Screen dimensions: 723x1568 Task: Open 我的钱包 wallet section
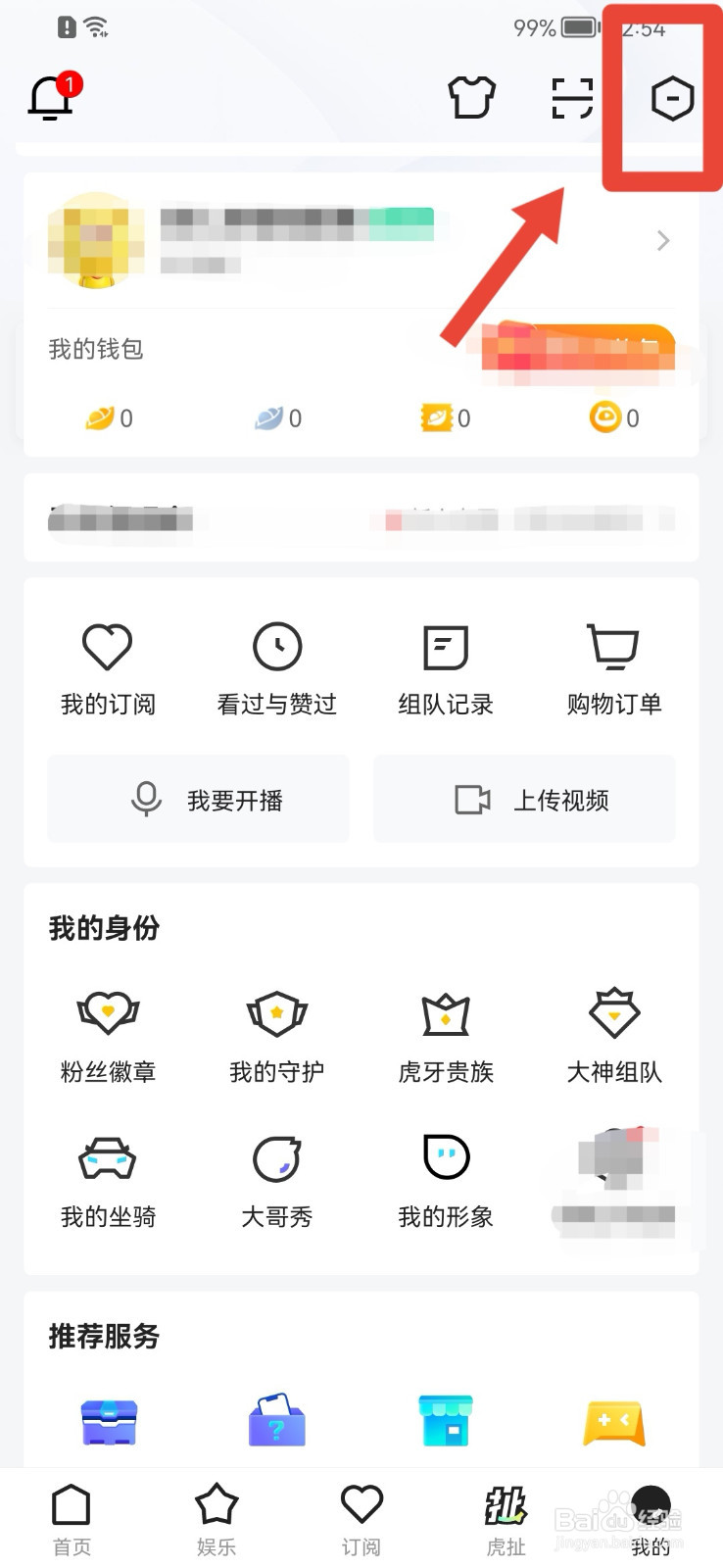96,350
